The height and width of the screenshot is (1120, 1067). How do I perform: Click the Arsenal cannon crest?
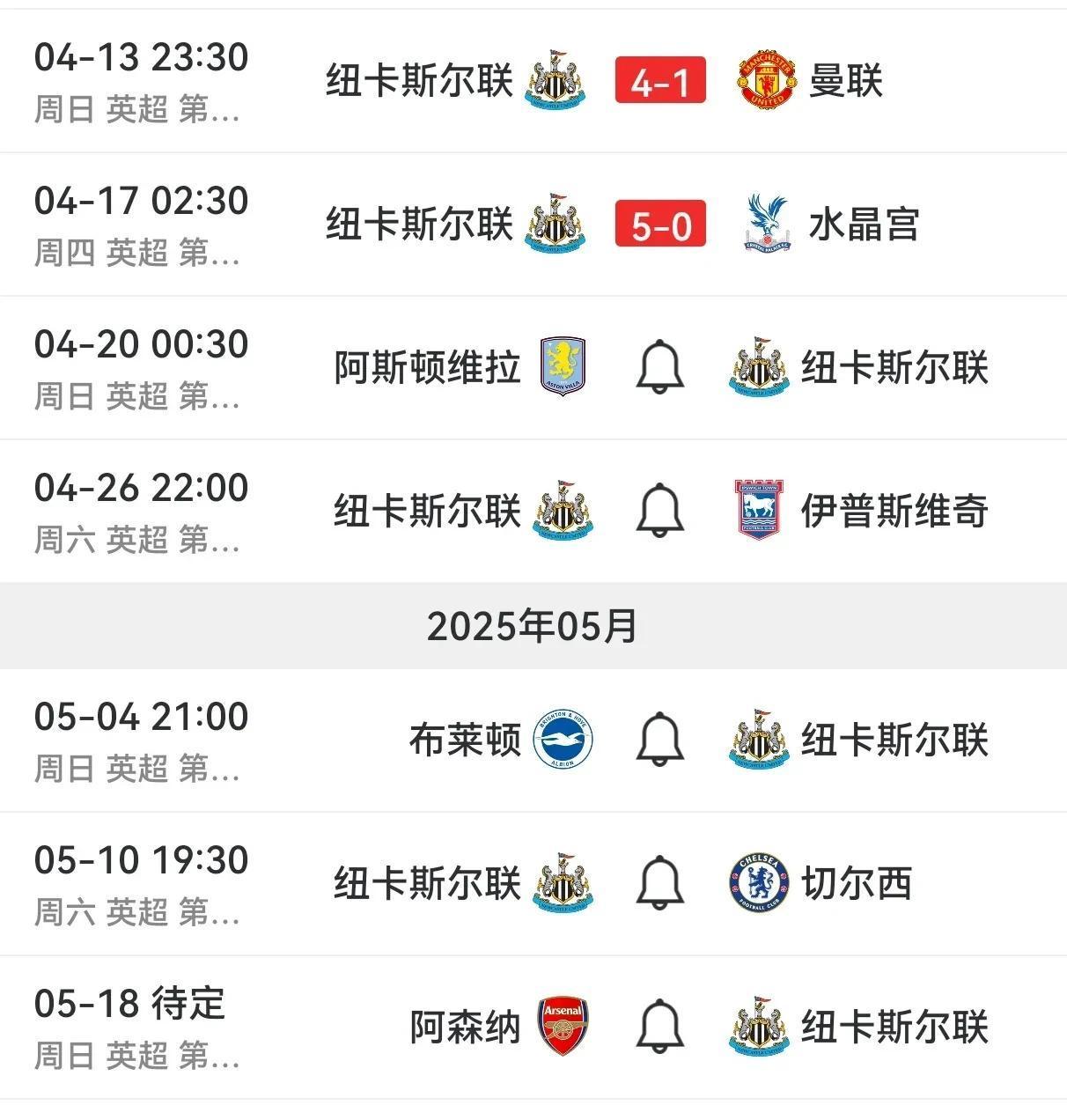562,1026
